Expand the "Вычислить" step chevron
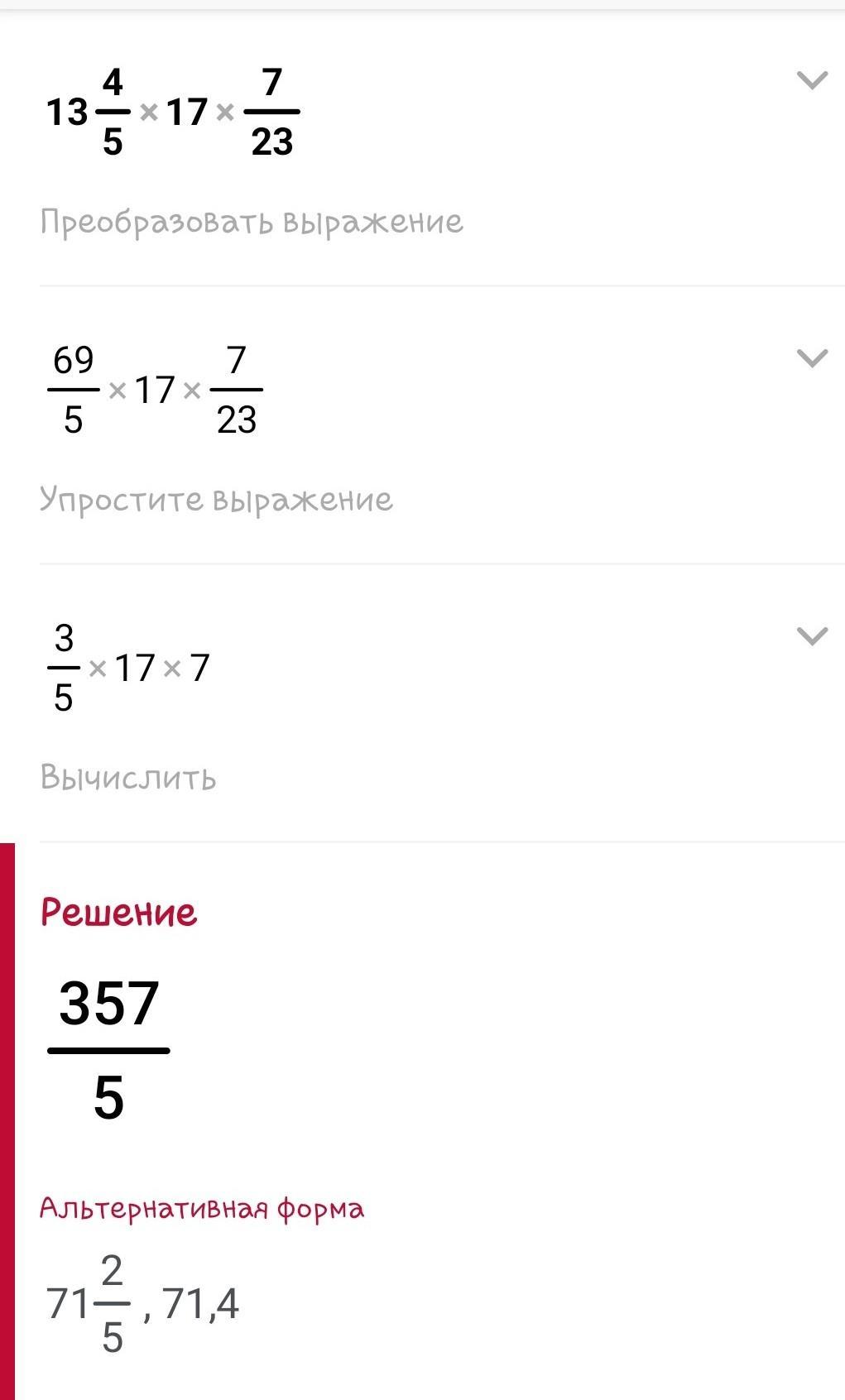845x1400 pixels. click(812, 636)
